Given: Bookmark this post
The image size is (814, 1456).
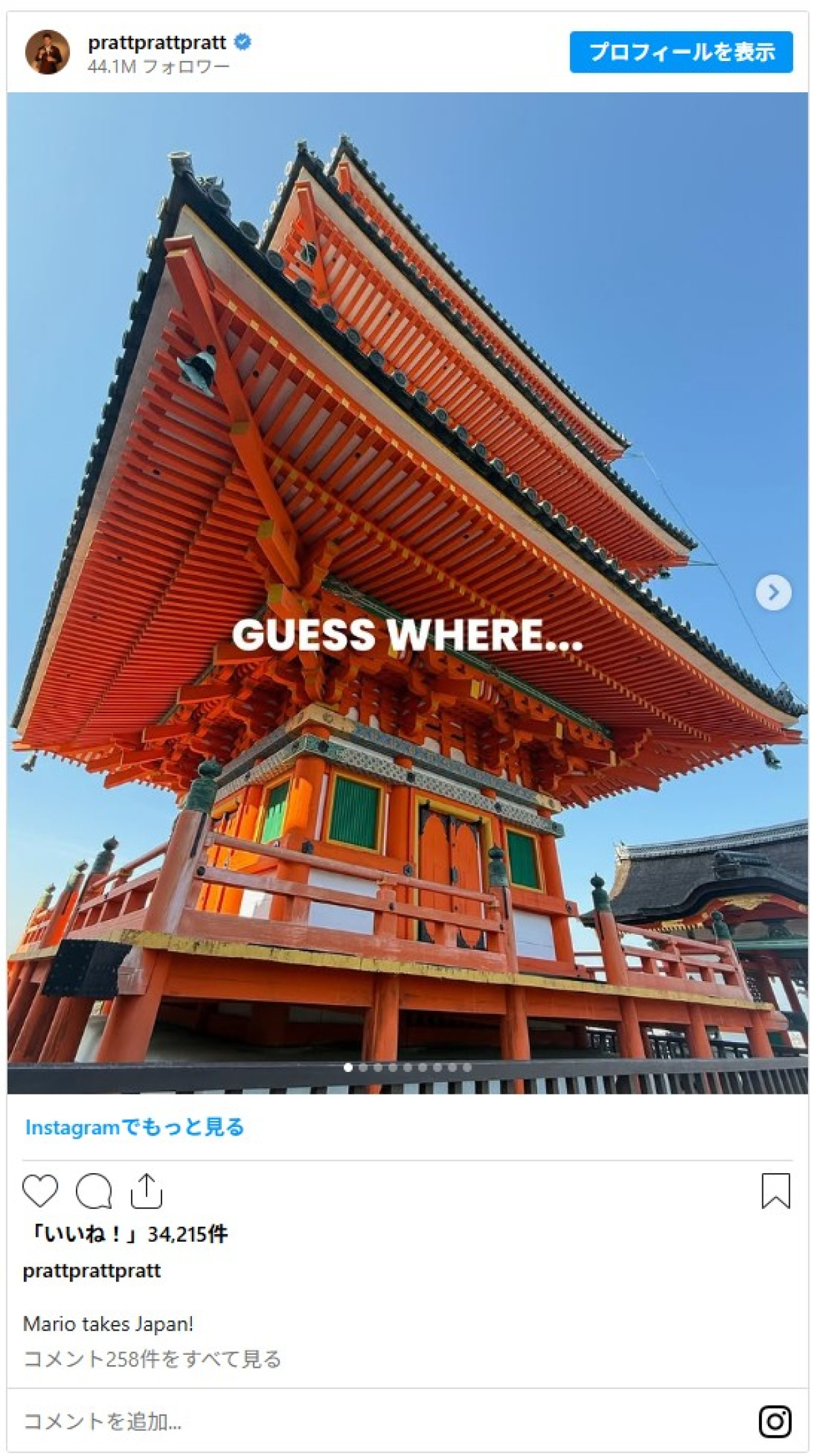Looking at the screenshot, I should coord(775,1191).
